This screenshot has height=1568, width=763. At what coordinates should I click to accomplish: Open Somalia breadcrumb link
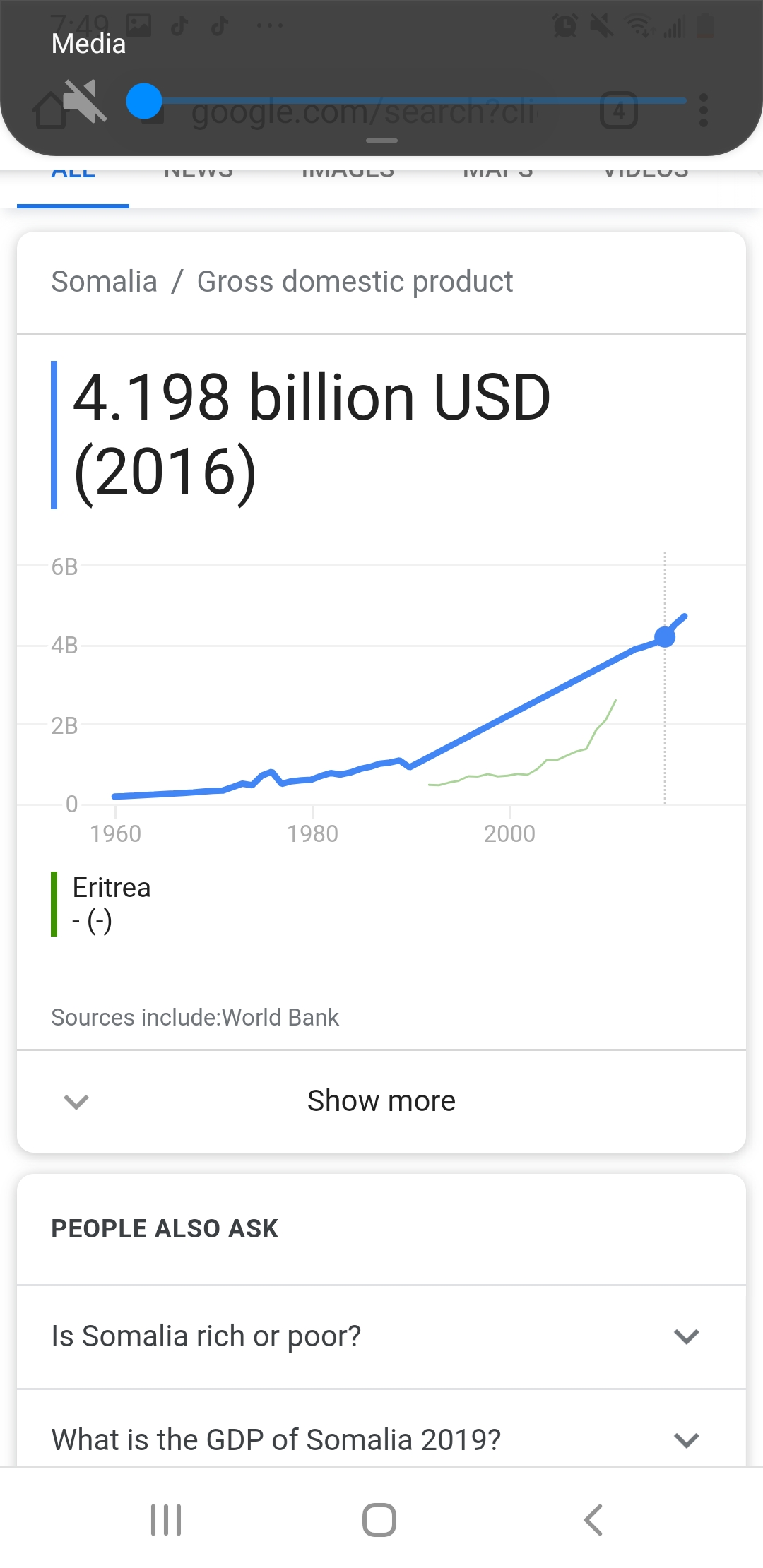tap(105, 281)
